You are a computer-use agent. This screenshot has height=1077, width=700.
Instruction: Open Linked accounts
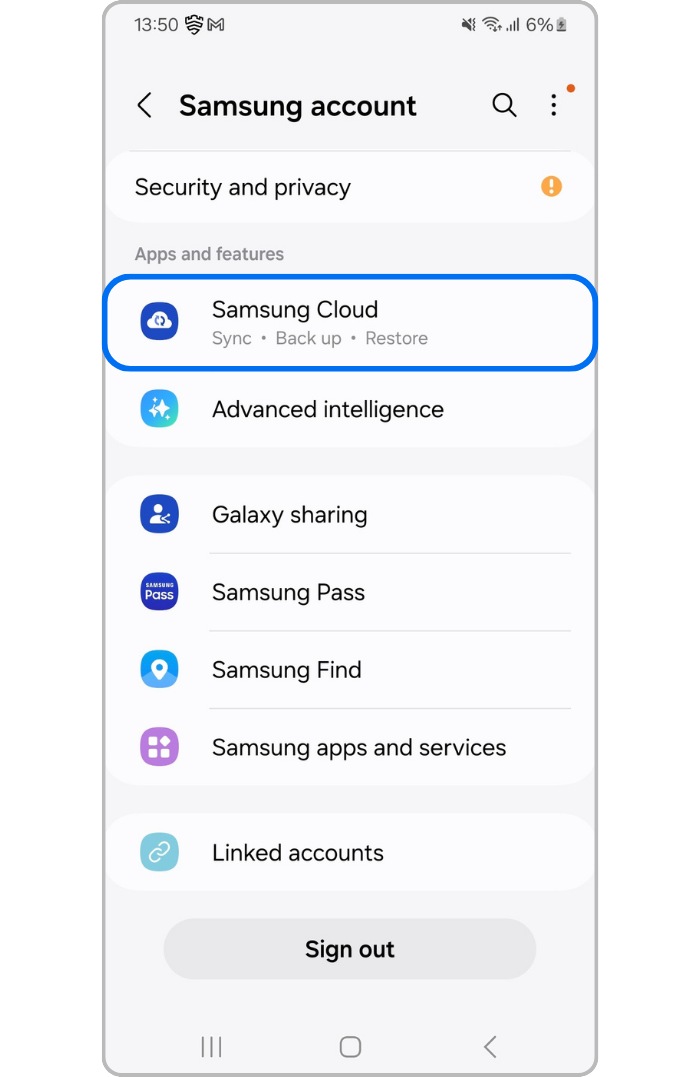[x=349, y=853]
